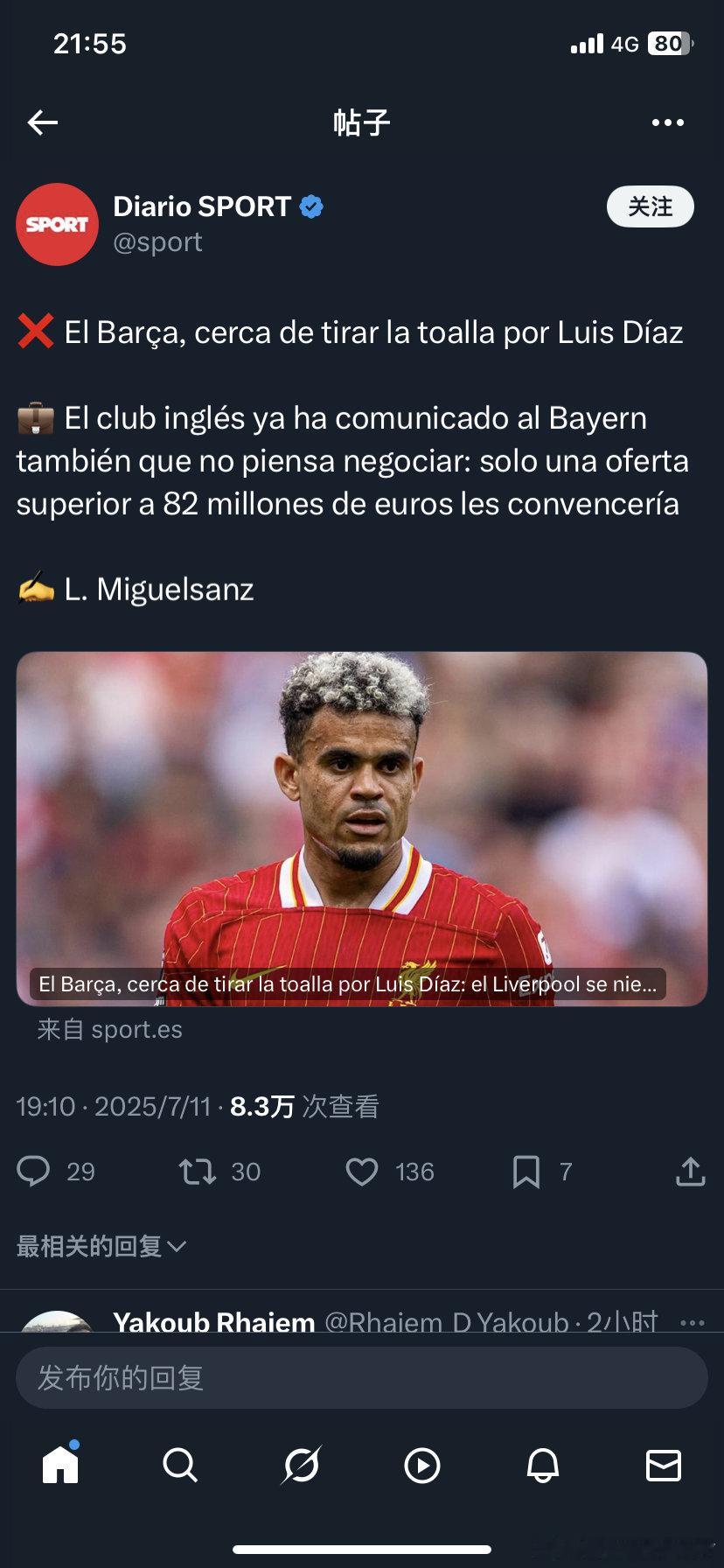Like the Diario SPORT post
This screenshot has height=1568, width=724.
tap(362, 1171)
